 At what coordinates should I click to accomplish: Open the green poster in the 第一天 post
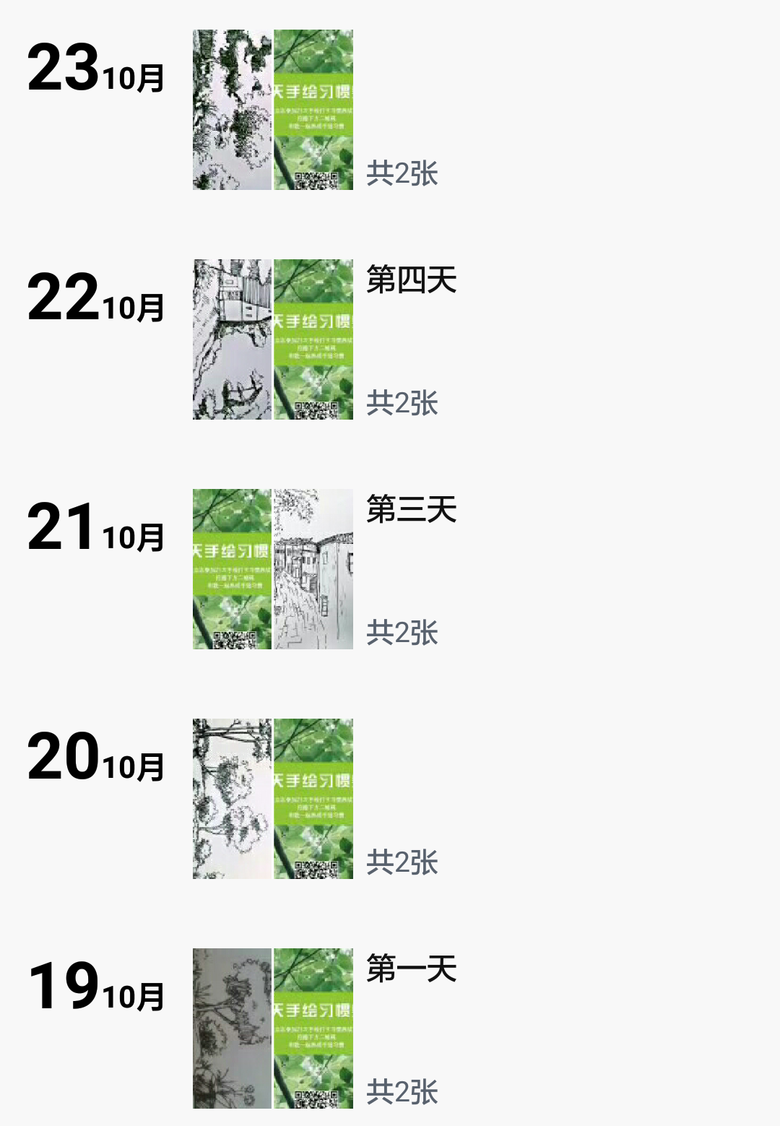tap(313, 1028)
